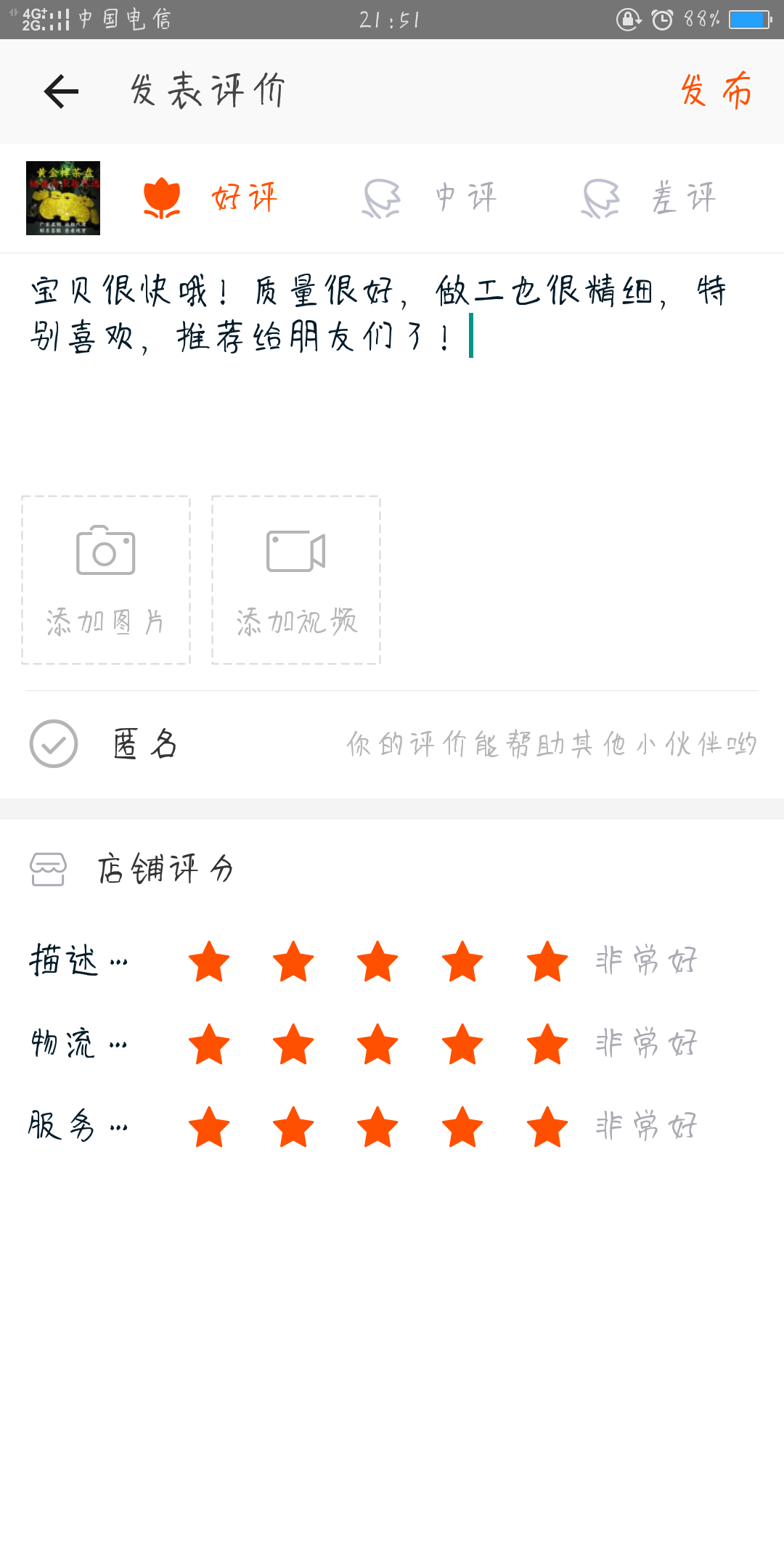
Task: Select 中评 rating option
Action: tap(431, 197)
